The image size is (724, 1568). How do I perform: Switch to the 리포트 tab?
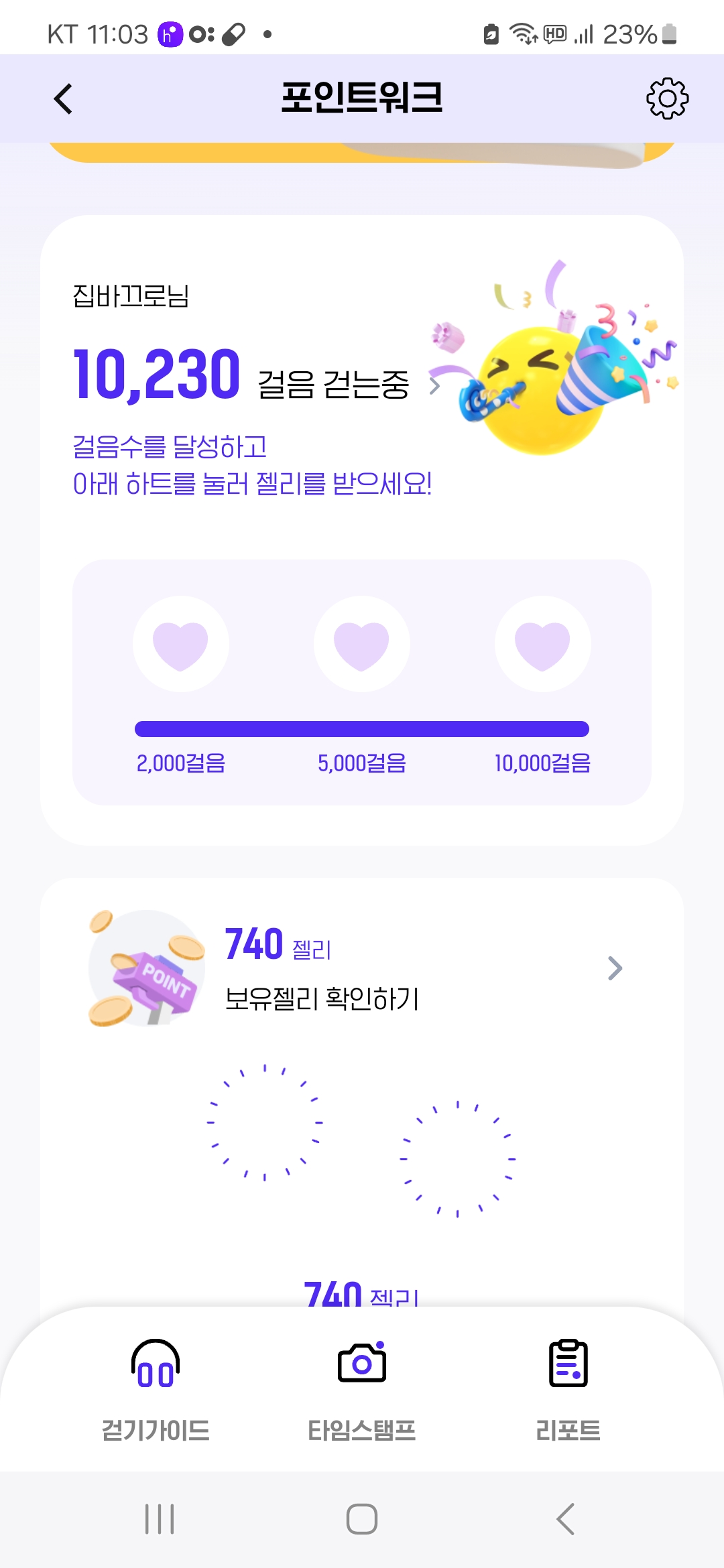point(568,1388)
